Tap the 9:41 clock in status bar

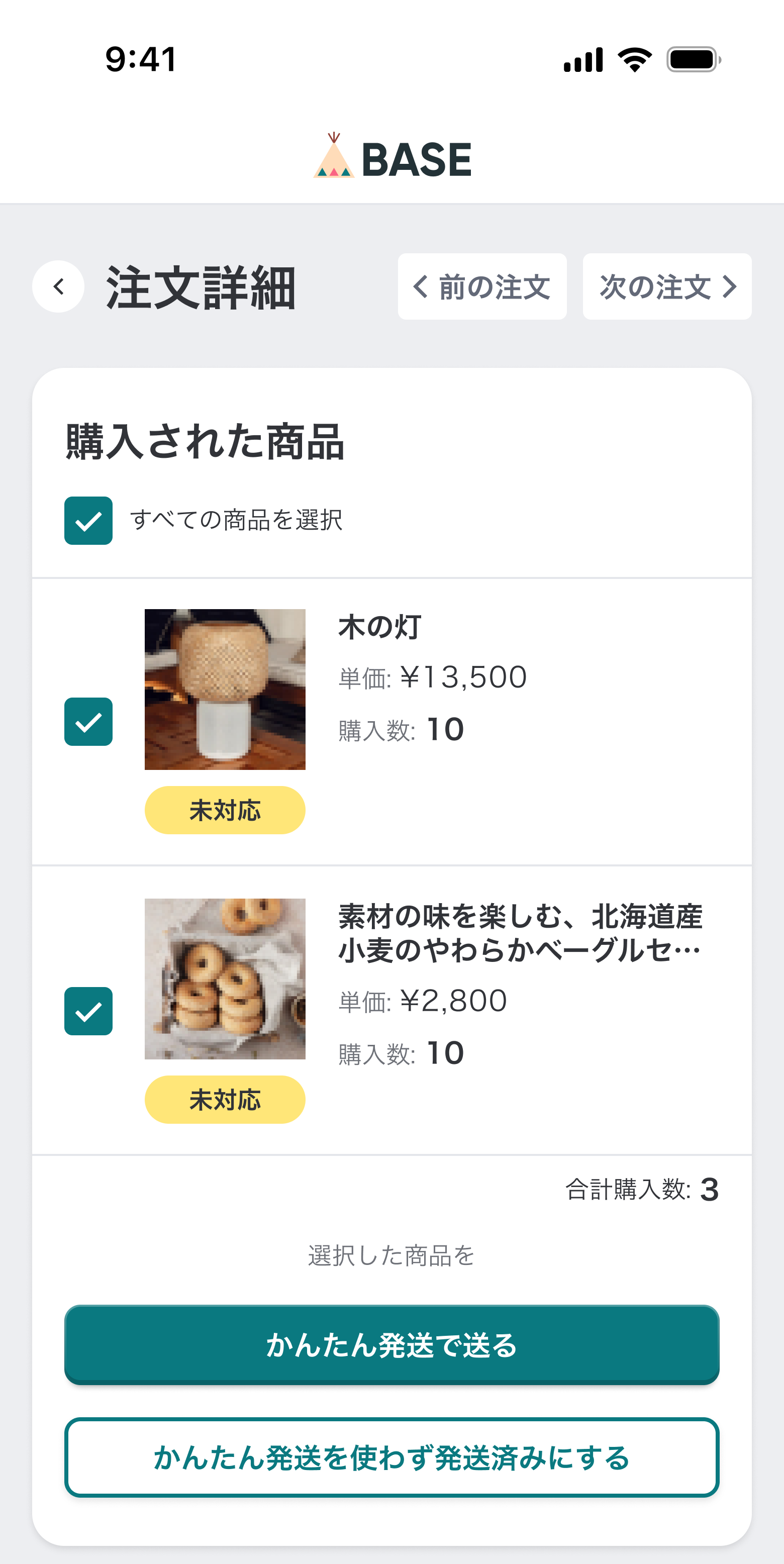pyautogui.click(x=141, y=59)
